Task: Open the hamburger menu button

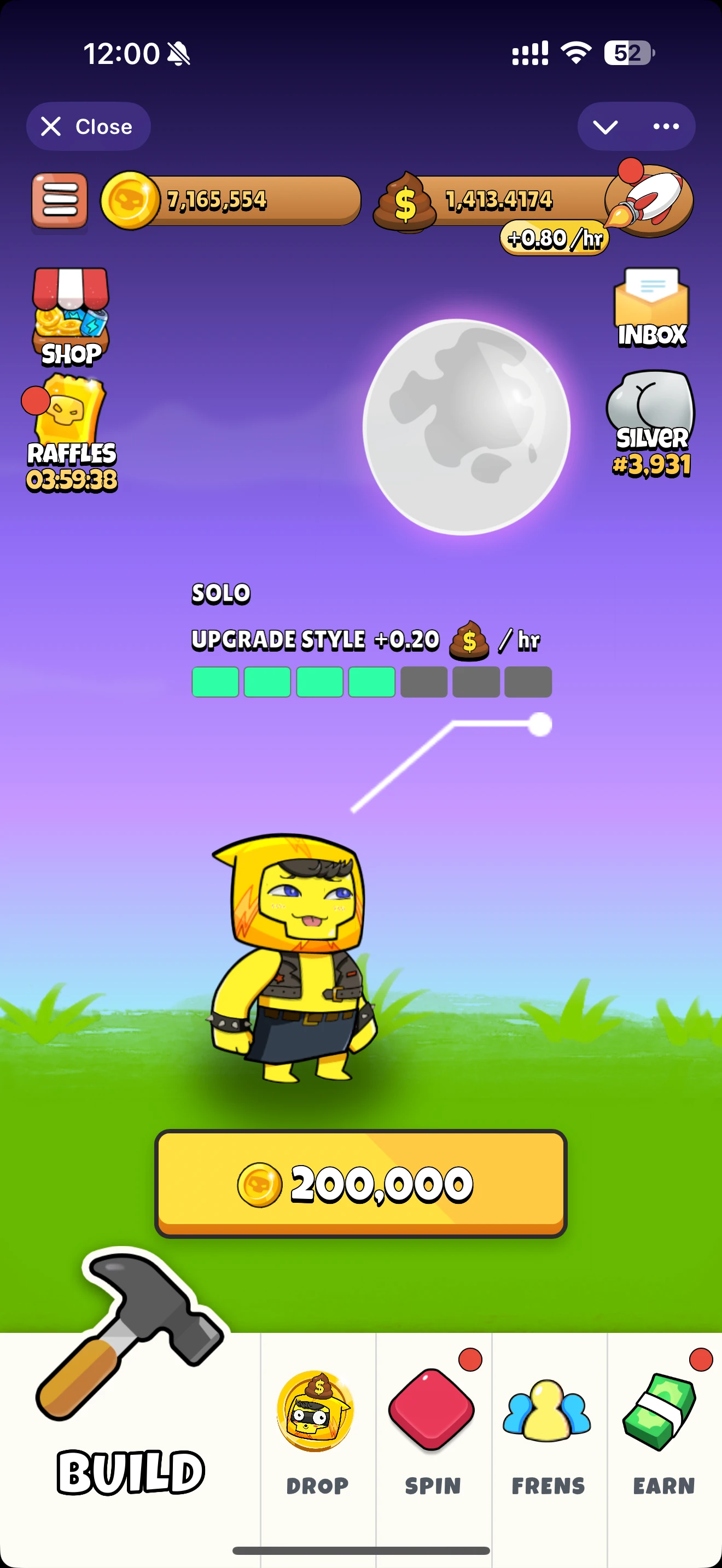Action: pos(60,200)
